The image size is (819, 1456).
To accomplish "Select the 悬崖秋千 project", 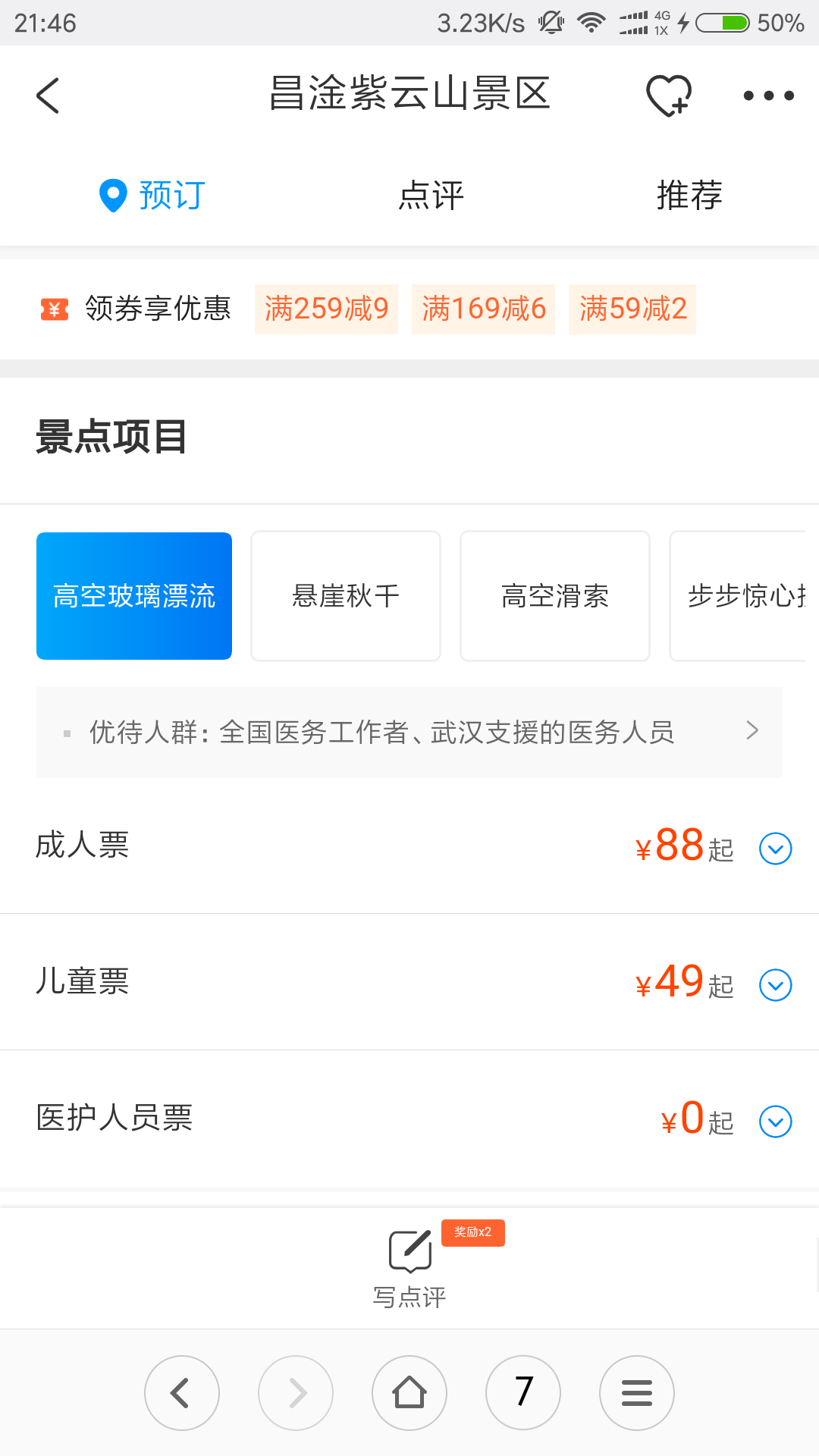I will click(x=346, y=596).
